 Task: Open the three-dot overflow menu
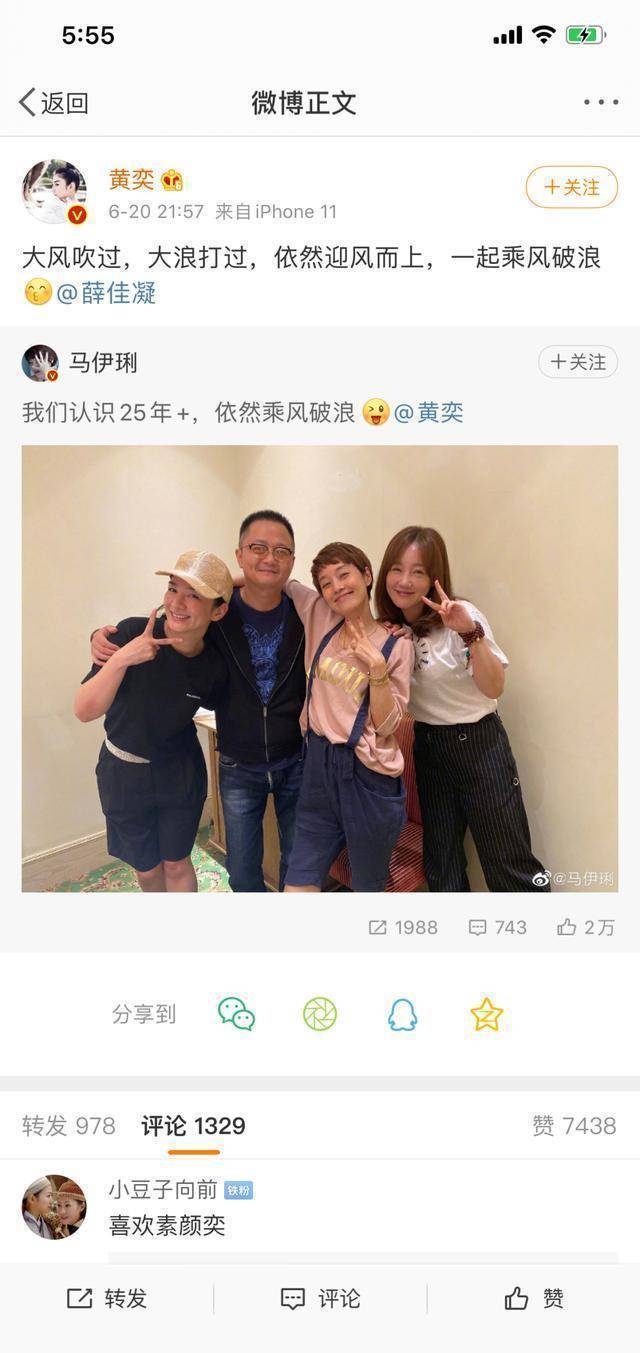(600, 102)
